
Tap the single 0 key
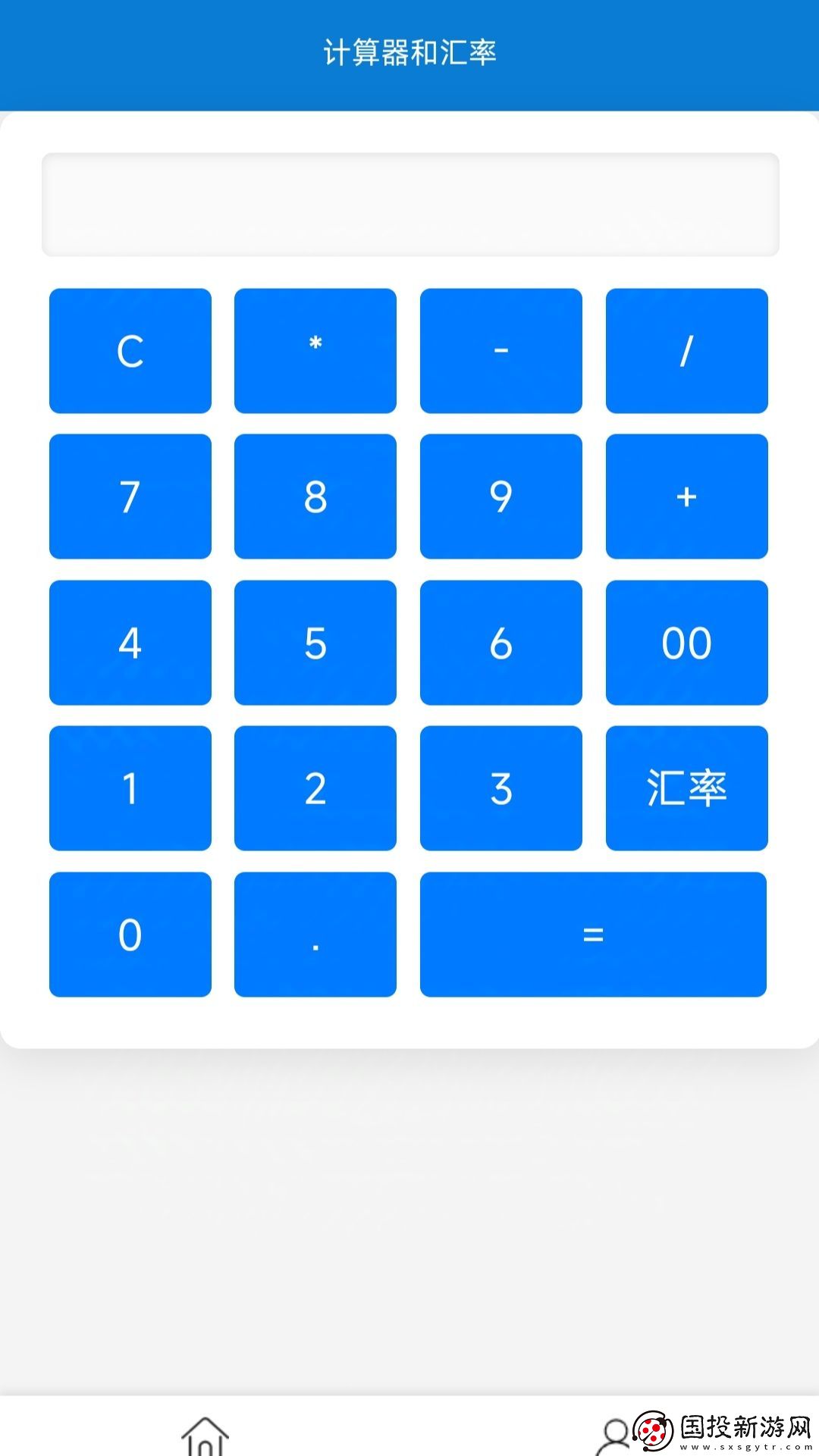130,935
